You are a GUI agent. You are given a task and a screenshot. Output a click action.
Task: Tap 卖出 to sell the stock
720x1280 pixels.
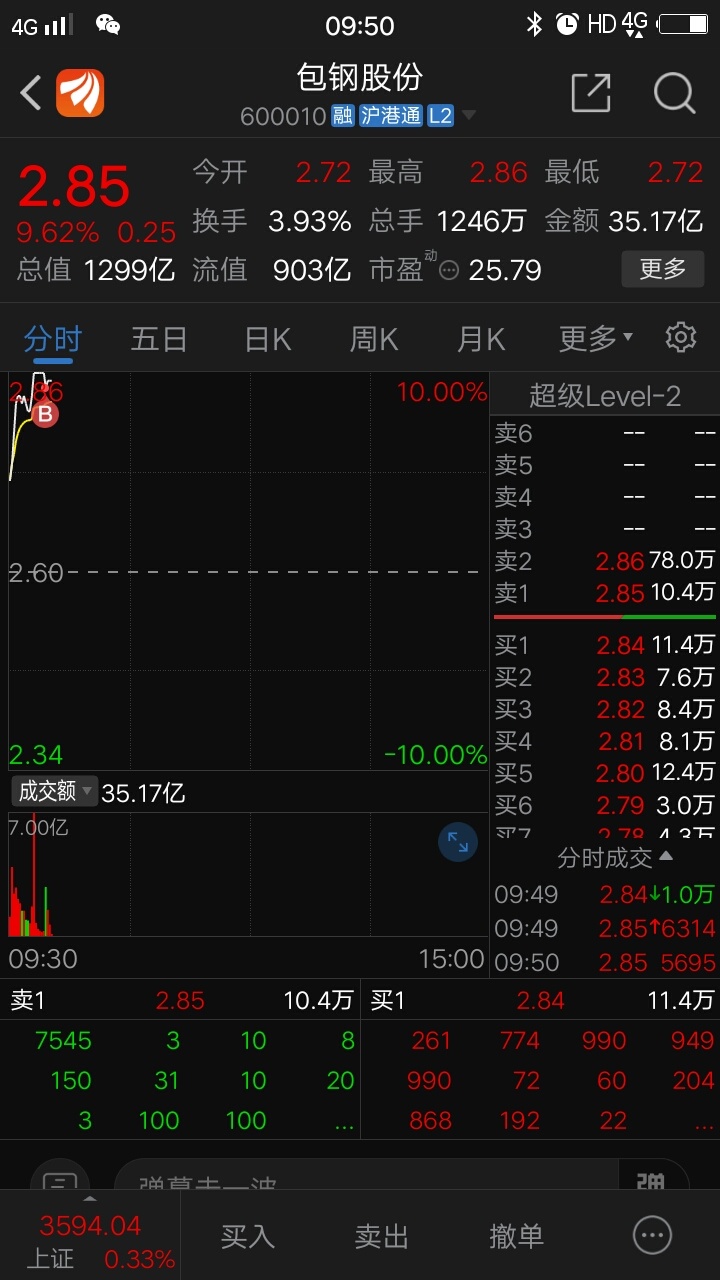(382, 1236)
